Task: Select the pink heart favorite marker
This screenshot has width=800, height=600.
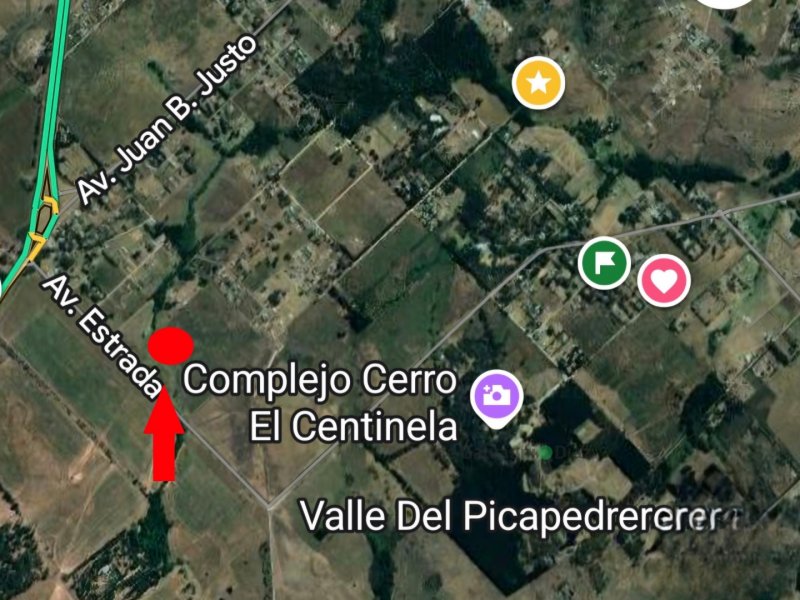Action: [x=664, y=280]
